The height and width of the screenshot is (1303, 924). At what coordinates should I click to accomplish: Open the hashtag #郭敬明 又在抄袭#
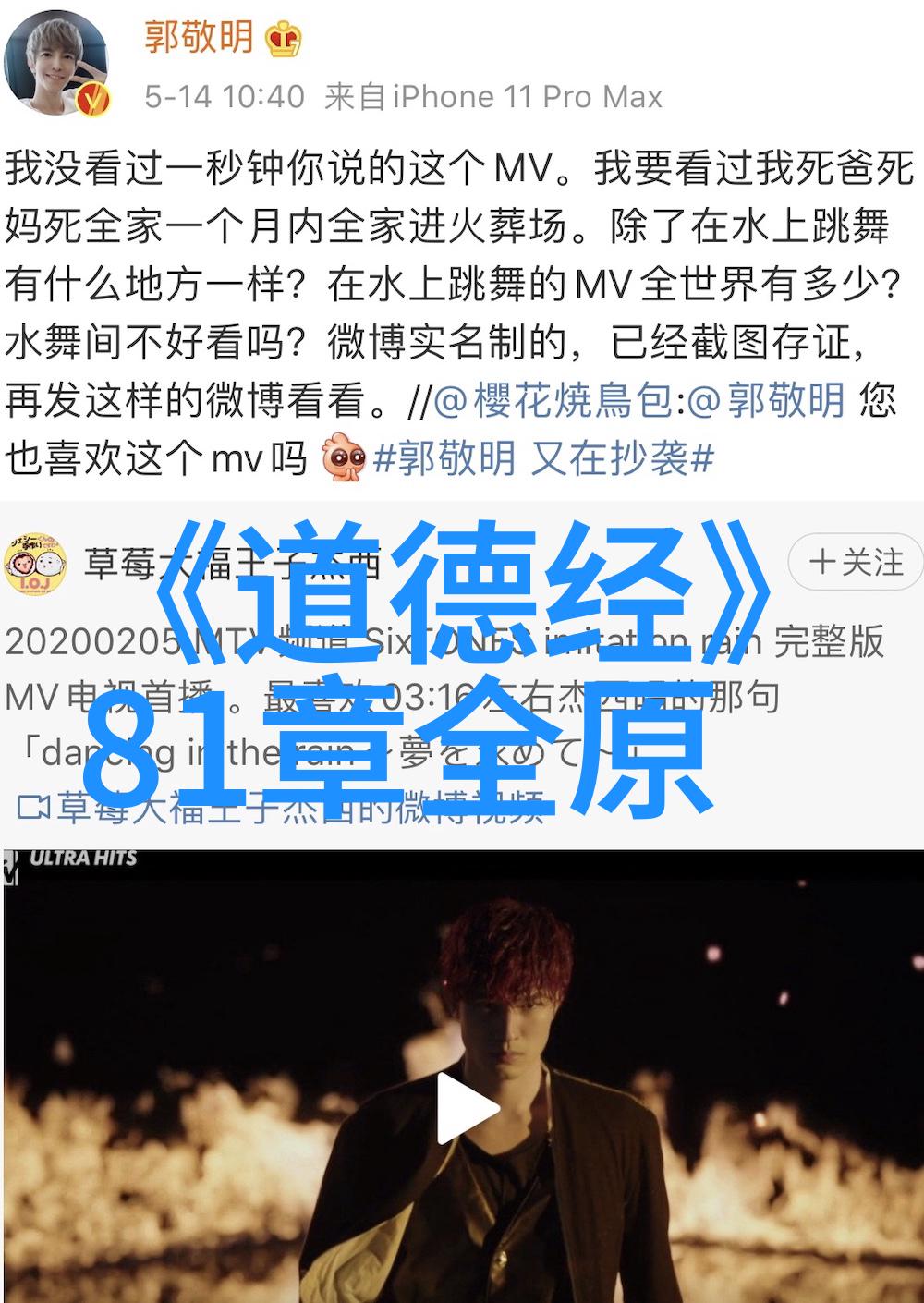click(545, 458)
